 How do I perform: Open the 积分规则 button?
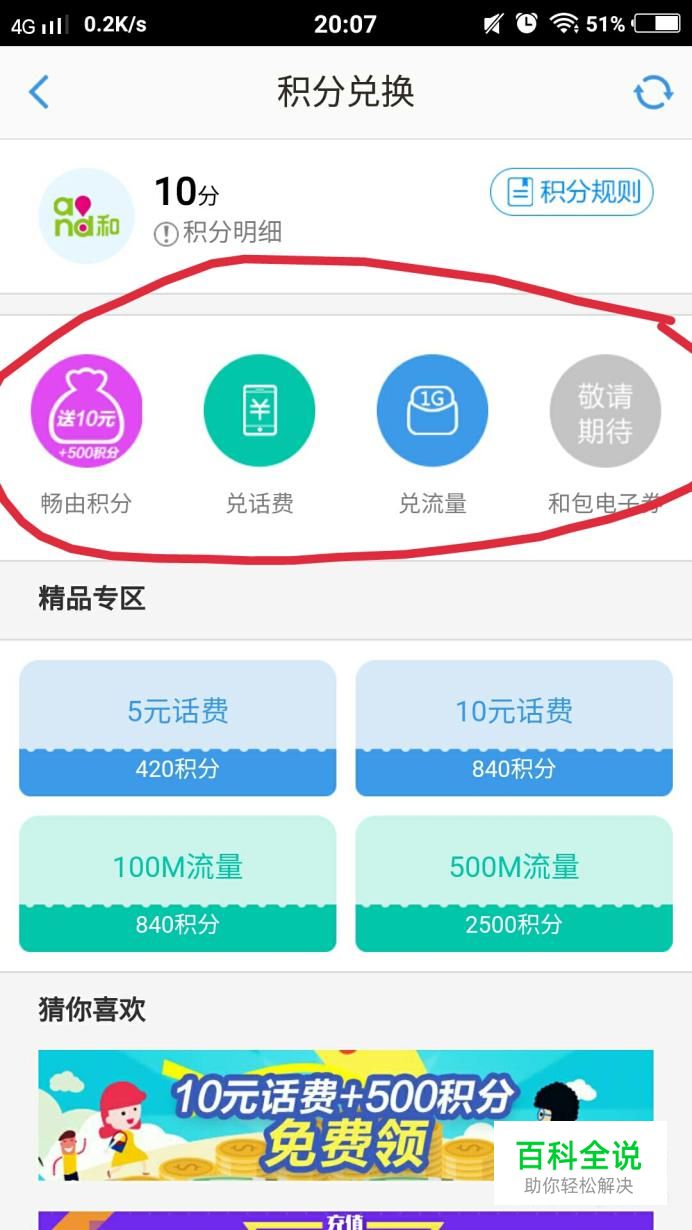[571, 192]
